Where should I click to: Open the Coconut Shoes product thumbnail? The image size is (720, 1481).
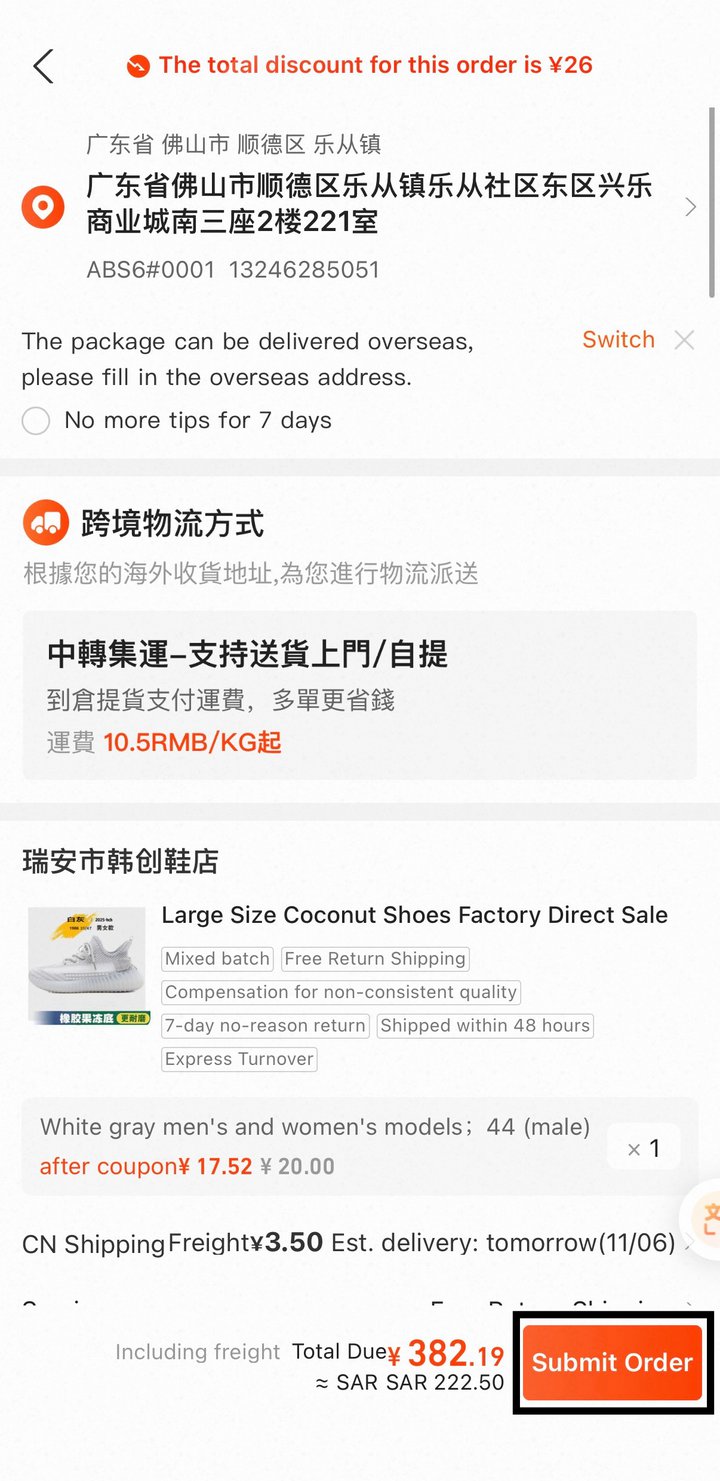pyautogui.click(x=89, y=966)
